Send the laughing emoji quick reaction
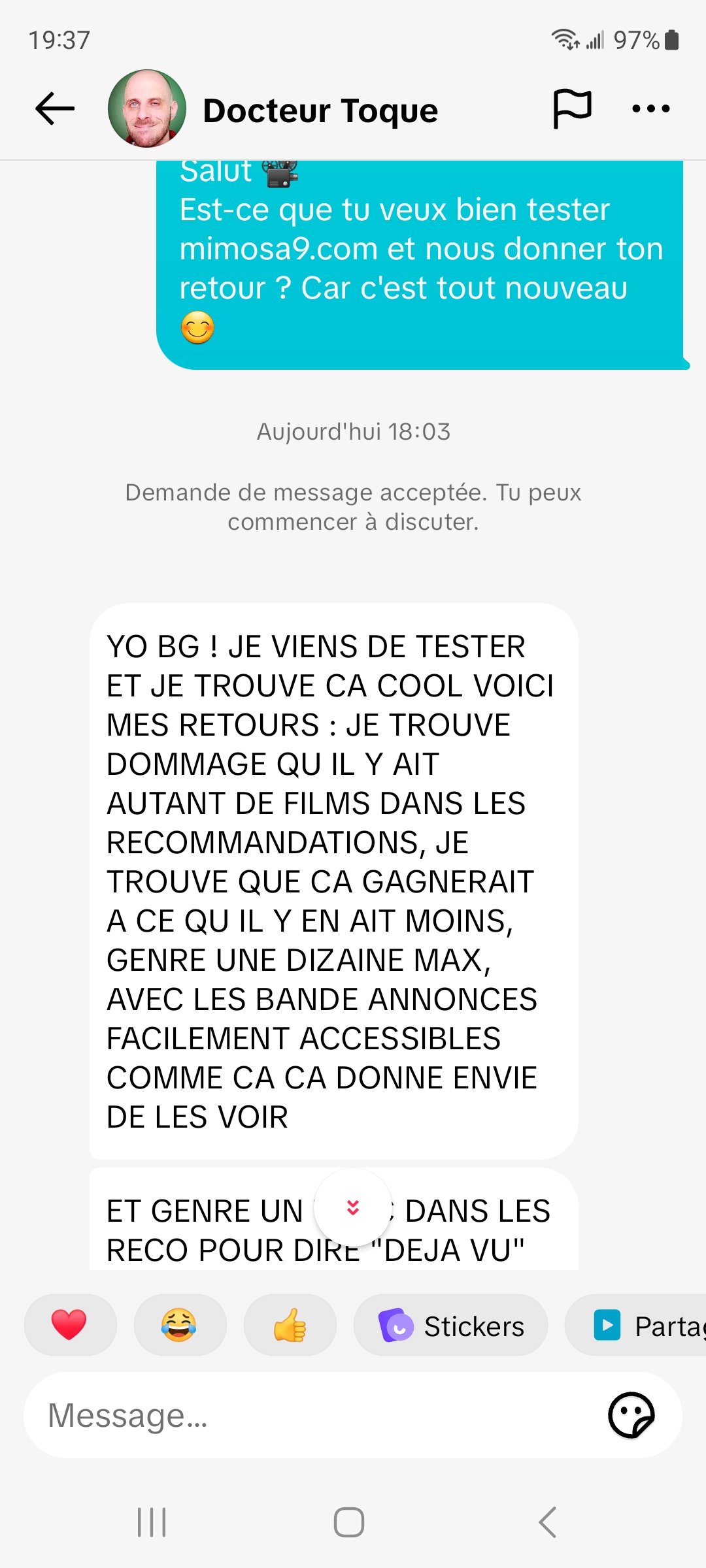The height and width of the screenshot is (1568, 706). (x=180, y=1325)
